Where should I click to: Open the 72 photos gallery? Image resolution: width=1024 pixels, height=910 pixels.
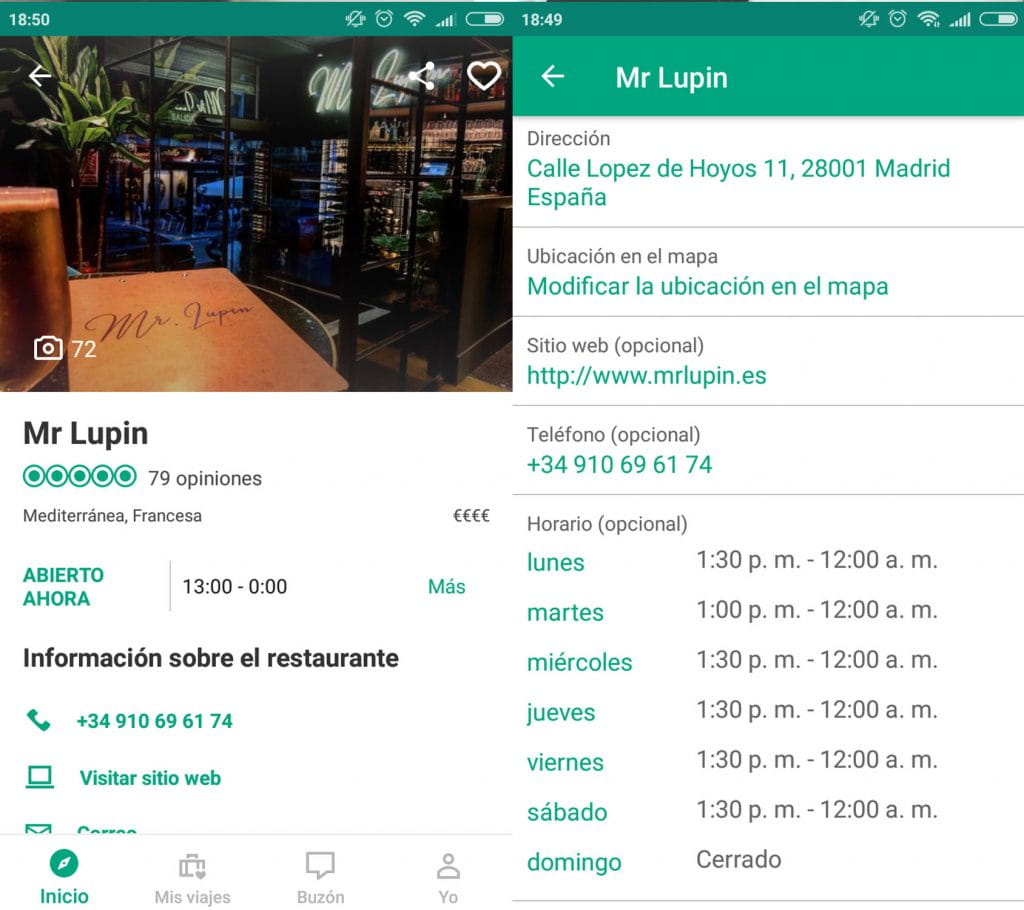tap(66, 348)
